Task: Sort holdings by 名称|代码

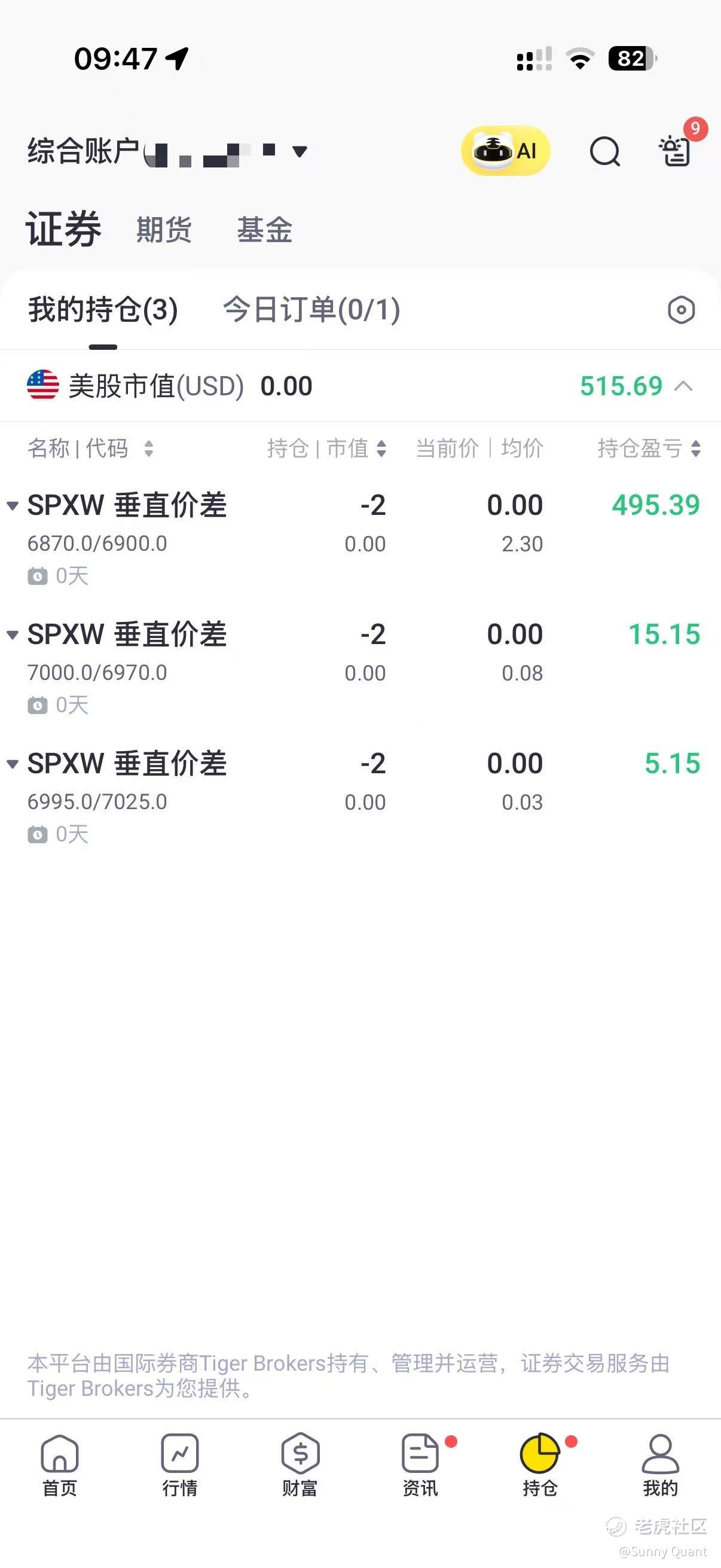Action: (x=90, y=449)
